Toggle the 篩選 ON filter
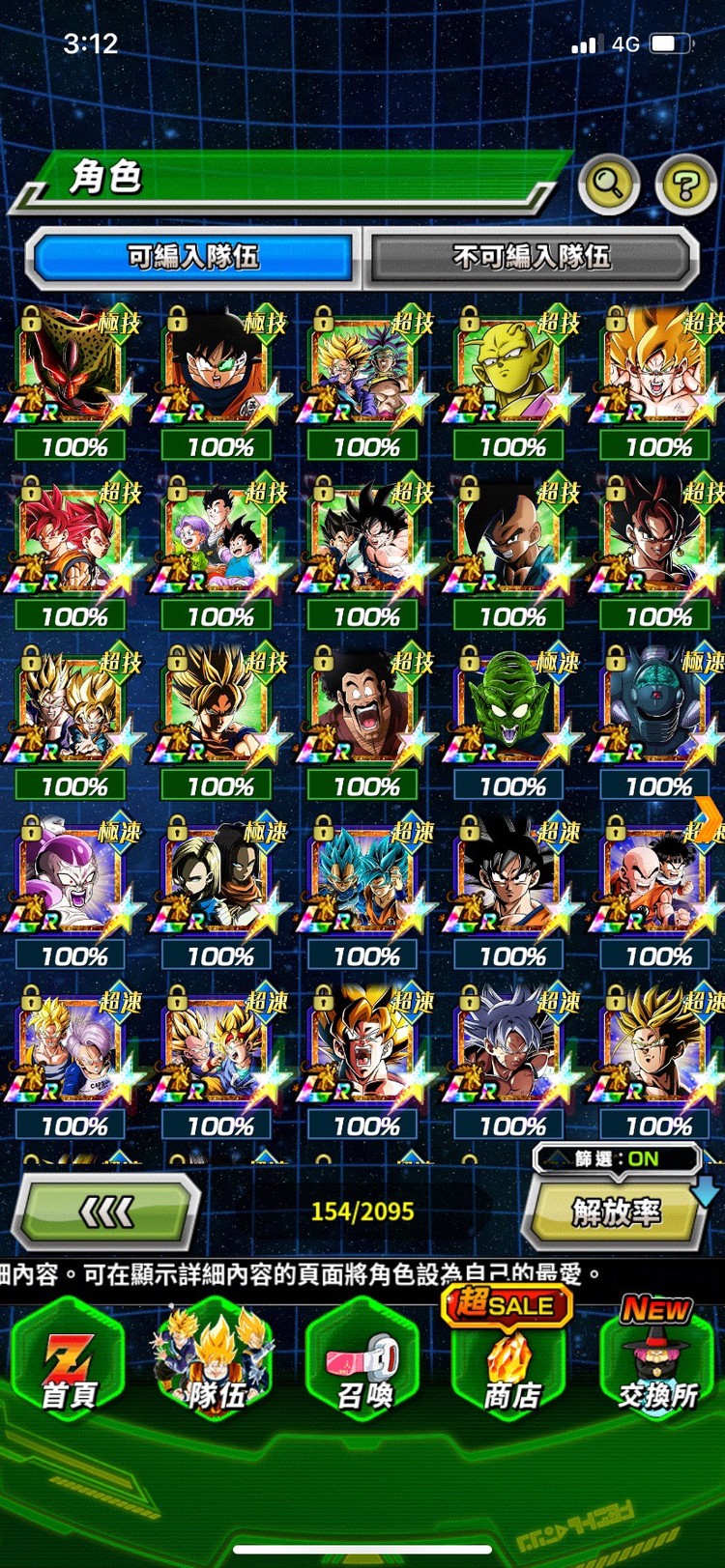 pos(617,1158)
